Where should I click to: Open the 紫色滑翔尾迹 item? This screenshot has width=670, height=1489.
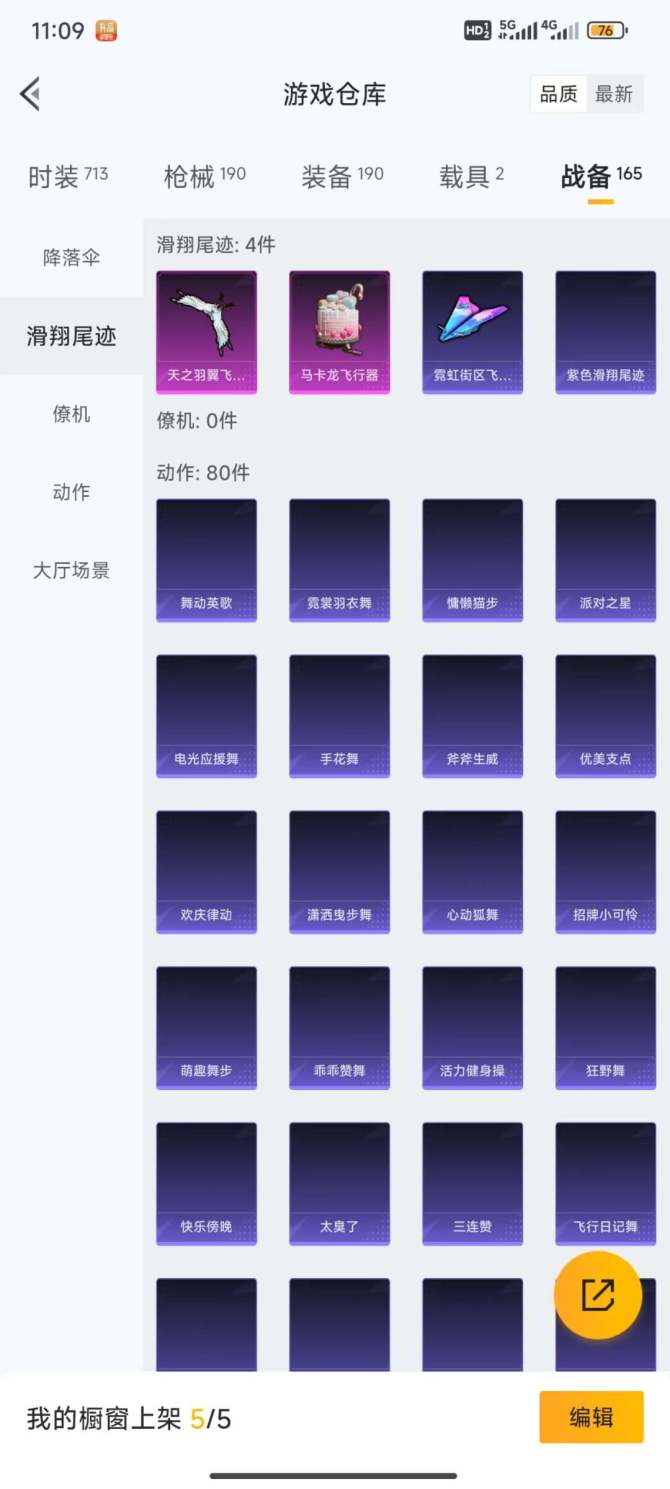(605, 332)
